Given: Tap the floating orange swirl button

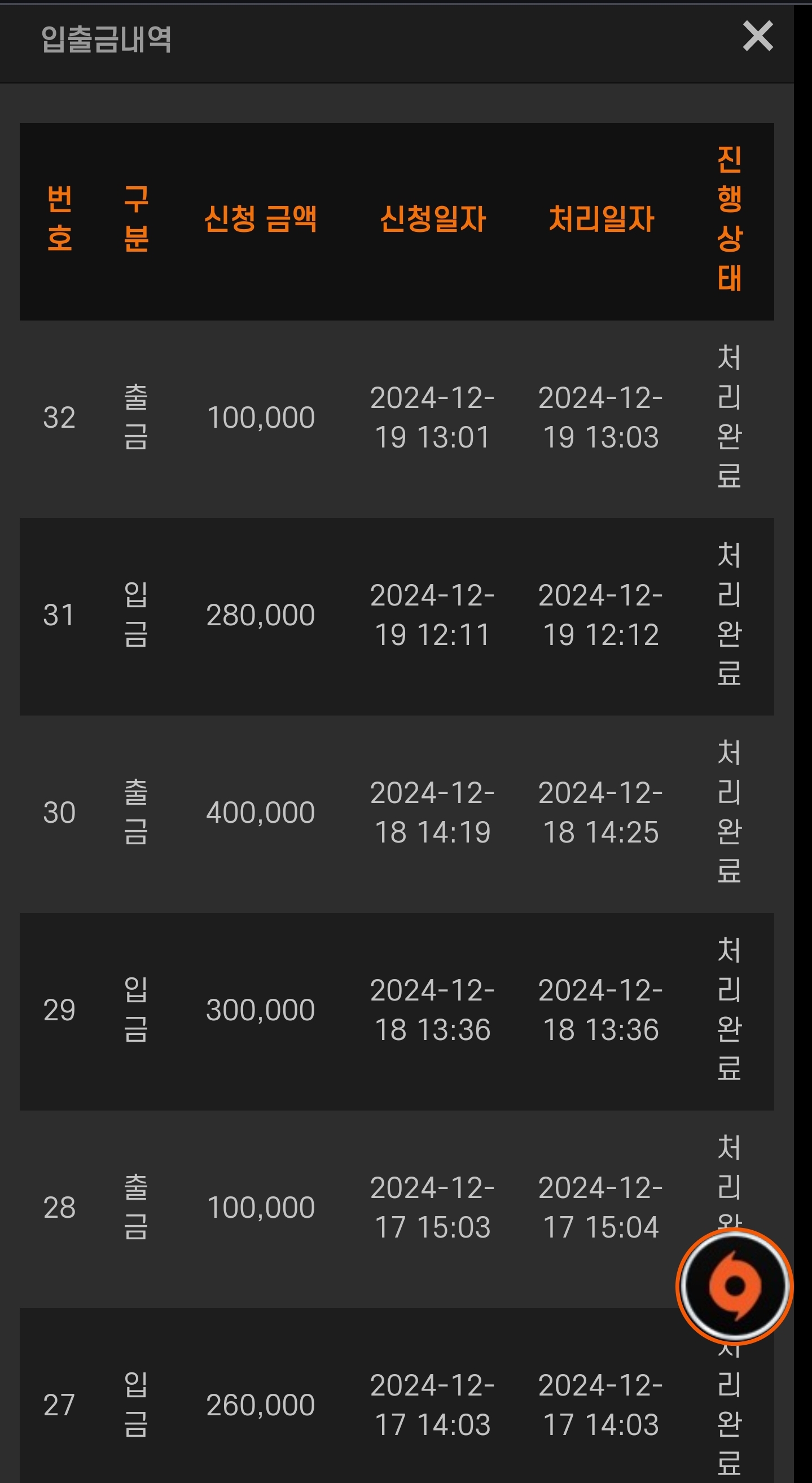Looking at the screenshot, I should 734,1286.
